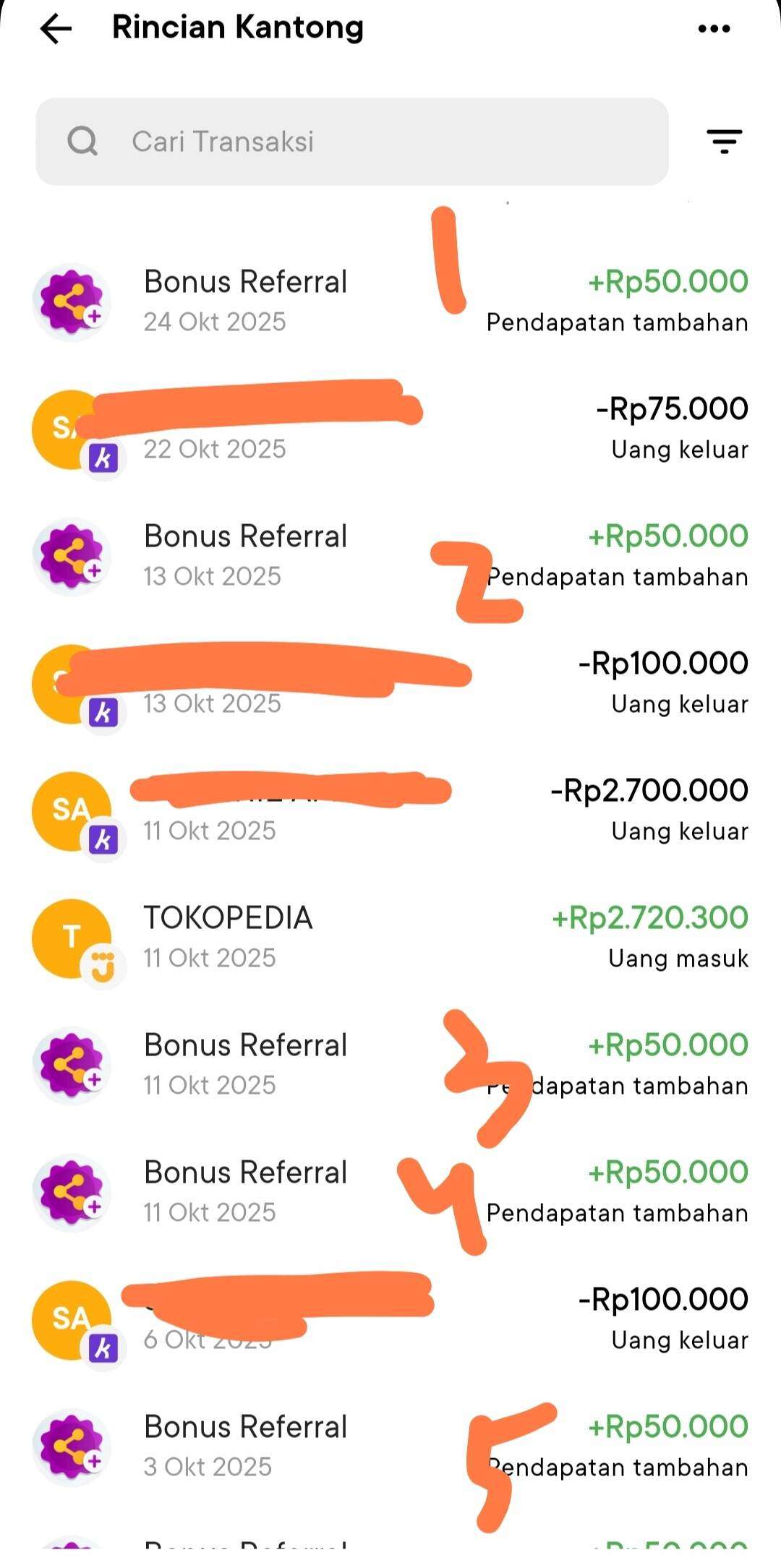Tap the Cari Transaksi search field
781x1568 pixels.
click(351, 142)
